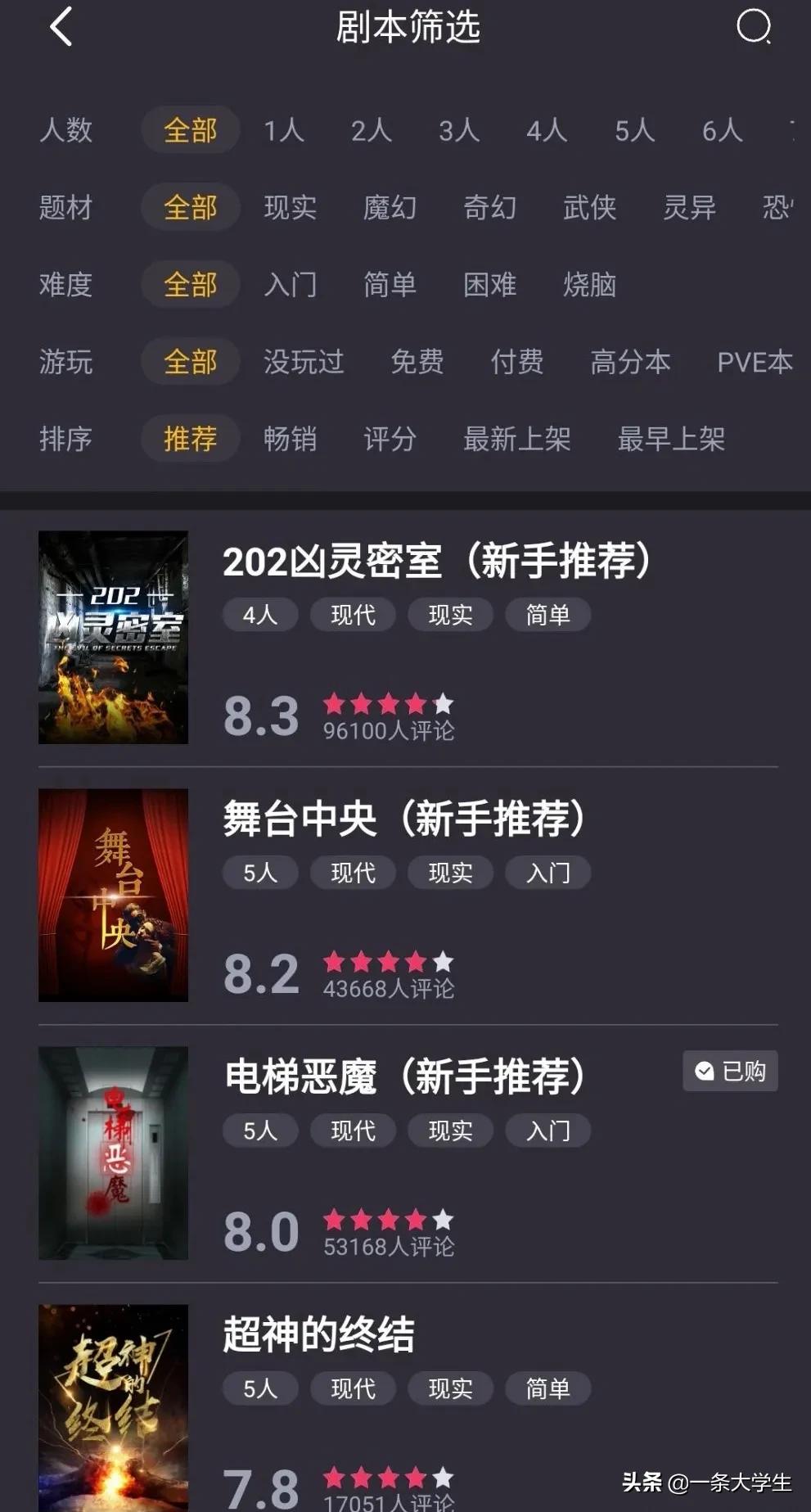Tap the 入门 tag under 电梯恶魔
This screenshot has width=811, height=1512.
[547, 1131]
